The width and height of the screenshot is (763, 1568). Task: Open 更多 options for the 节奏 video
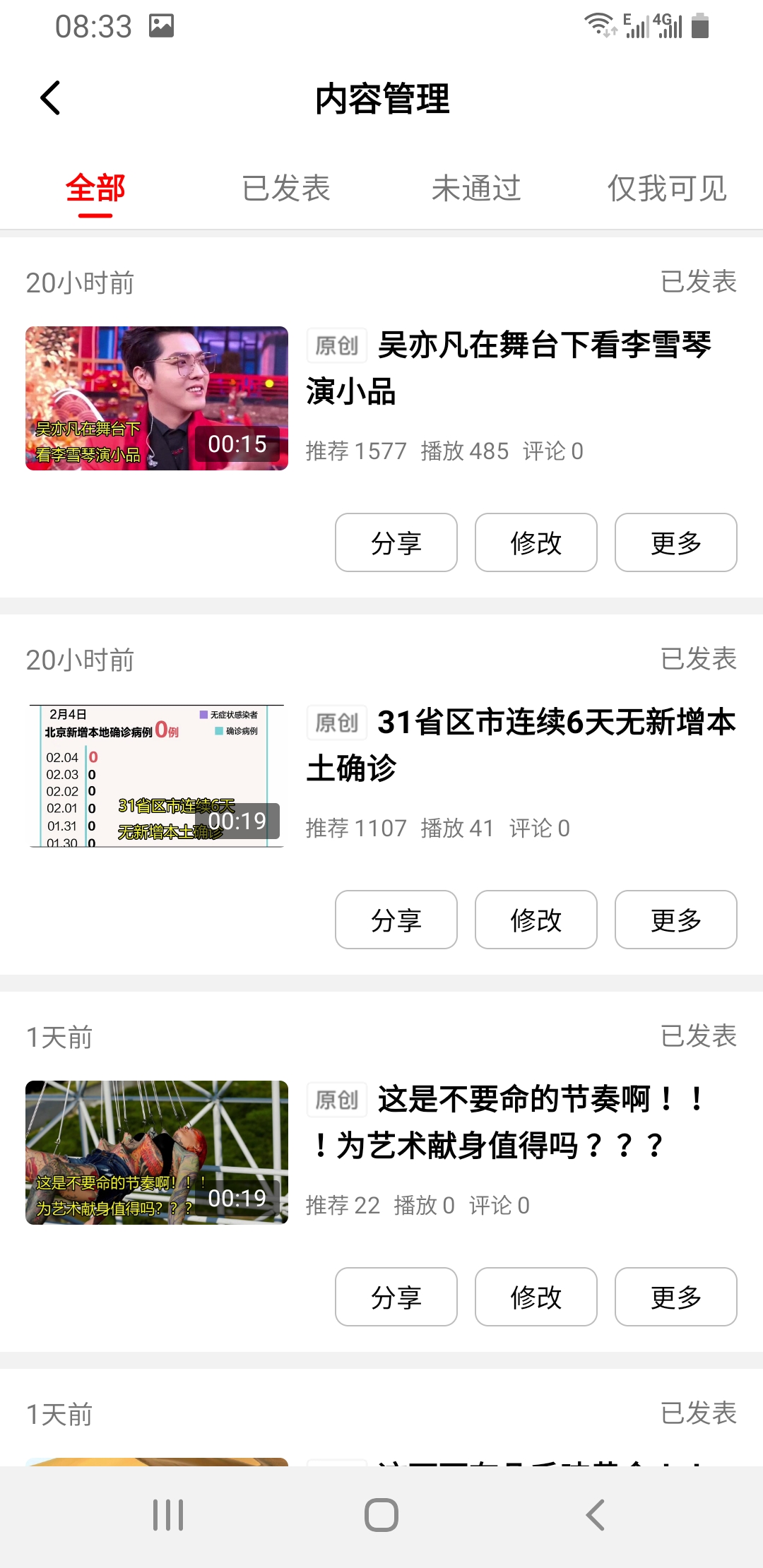[675, 1297]
